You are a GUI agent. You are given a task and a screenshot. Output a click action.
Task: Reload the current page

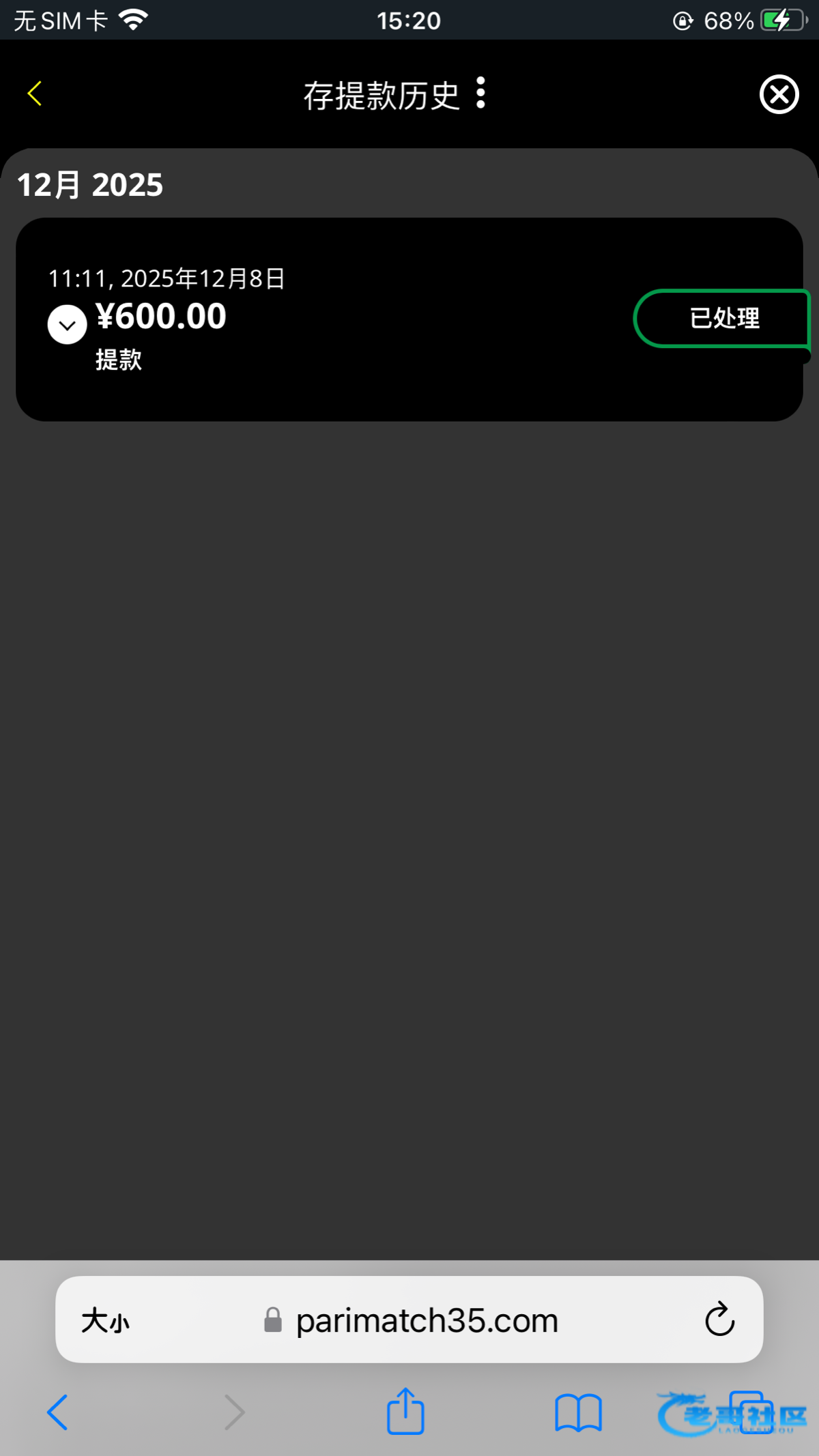(x=719, y=1320)
